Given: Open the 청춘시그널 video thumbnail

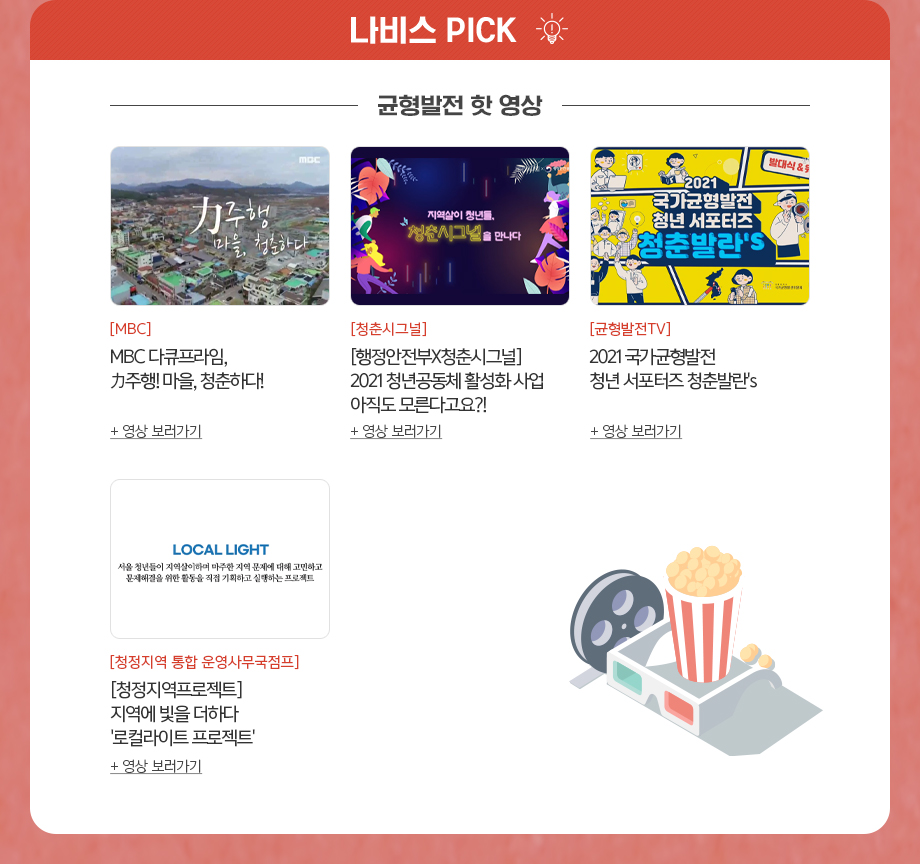Looking at the screenshot, I should (x=460, y=226).
